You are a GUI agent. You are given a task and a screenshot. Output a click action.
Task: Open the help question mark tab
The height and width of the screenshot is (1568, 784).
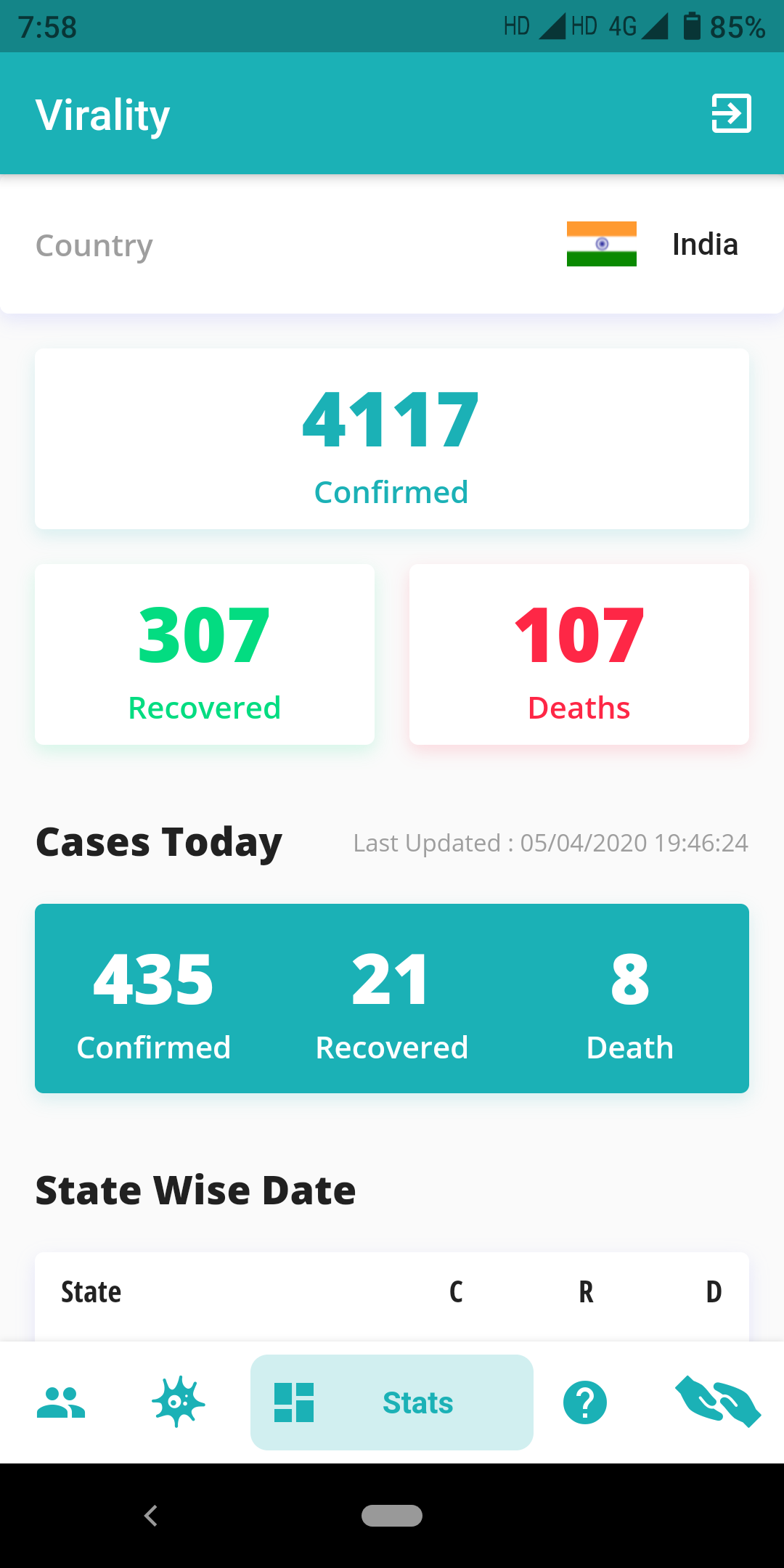pyautogui.click(x=584, y=1402)
